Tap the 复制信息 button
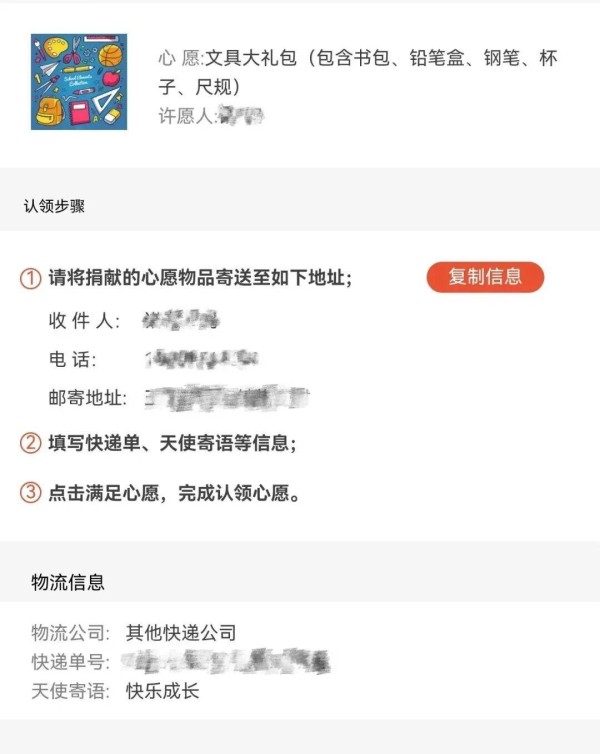Screen dimensions: 600x754 [485, 277]
